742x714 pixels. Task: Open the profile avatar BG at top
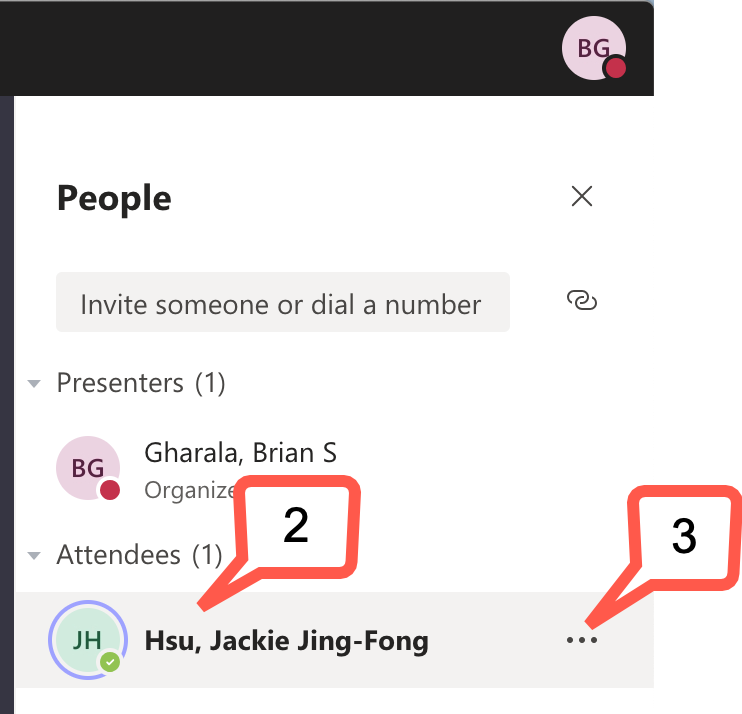(x=593, y=48)
